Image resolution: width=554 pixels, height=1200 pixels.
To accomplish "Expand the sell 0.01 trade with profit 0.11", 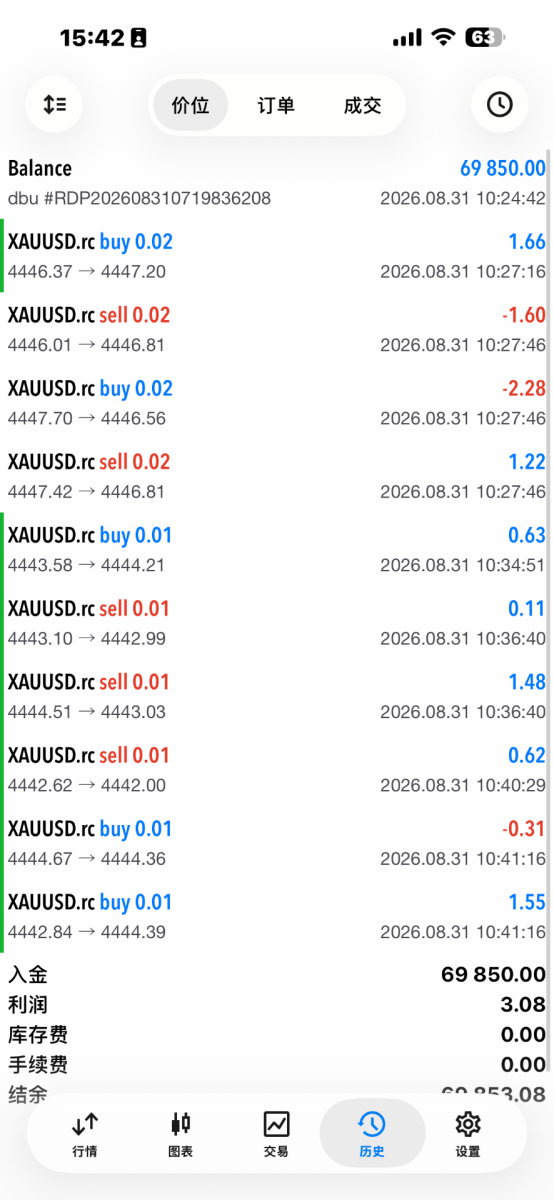I will [277, 622].
